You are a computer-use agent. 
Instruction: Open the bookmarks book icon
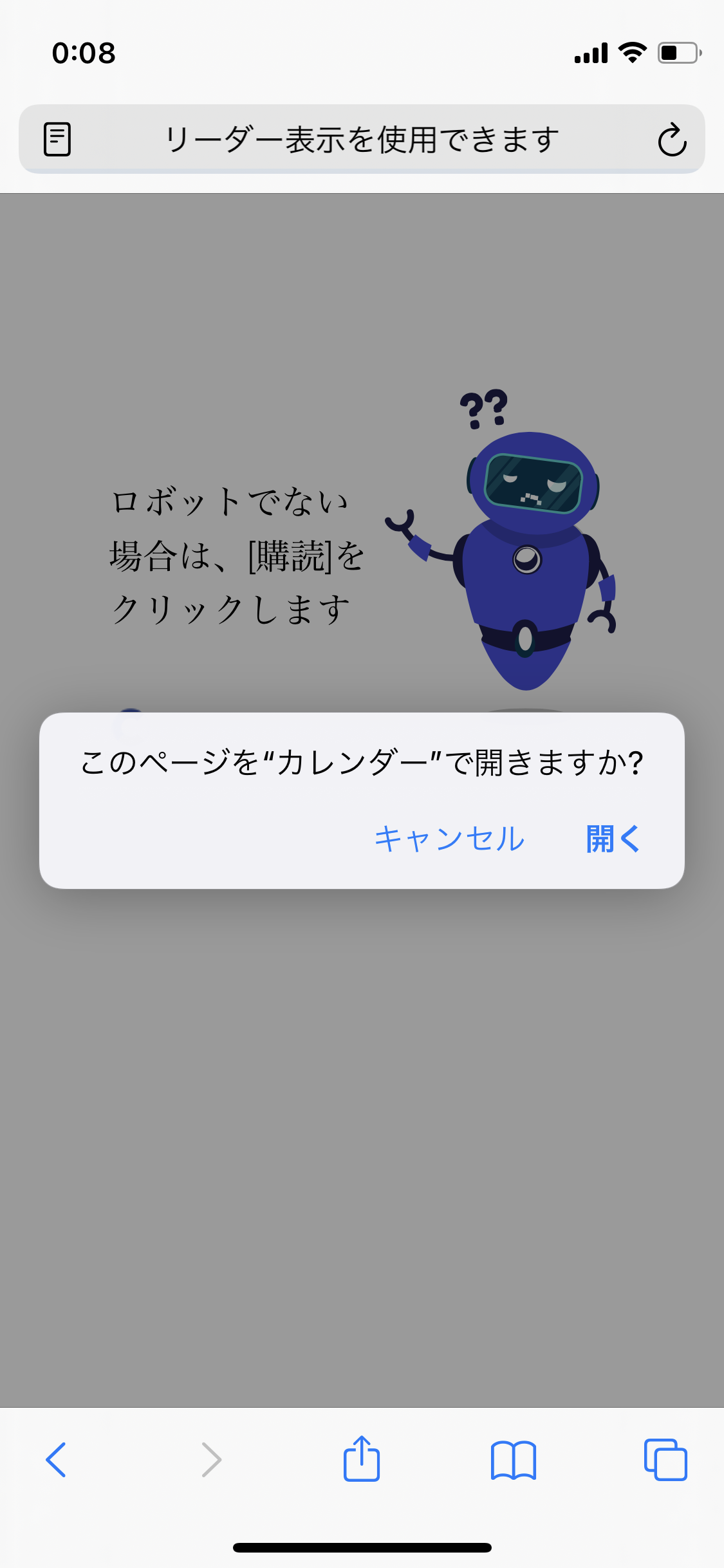point(513,1459)
